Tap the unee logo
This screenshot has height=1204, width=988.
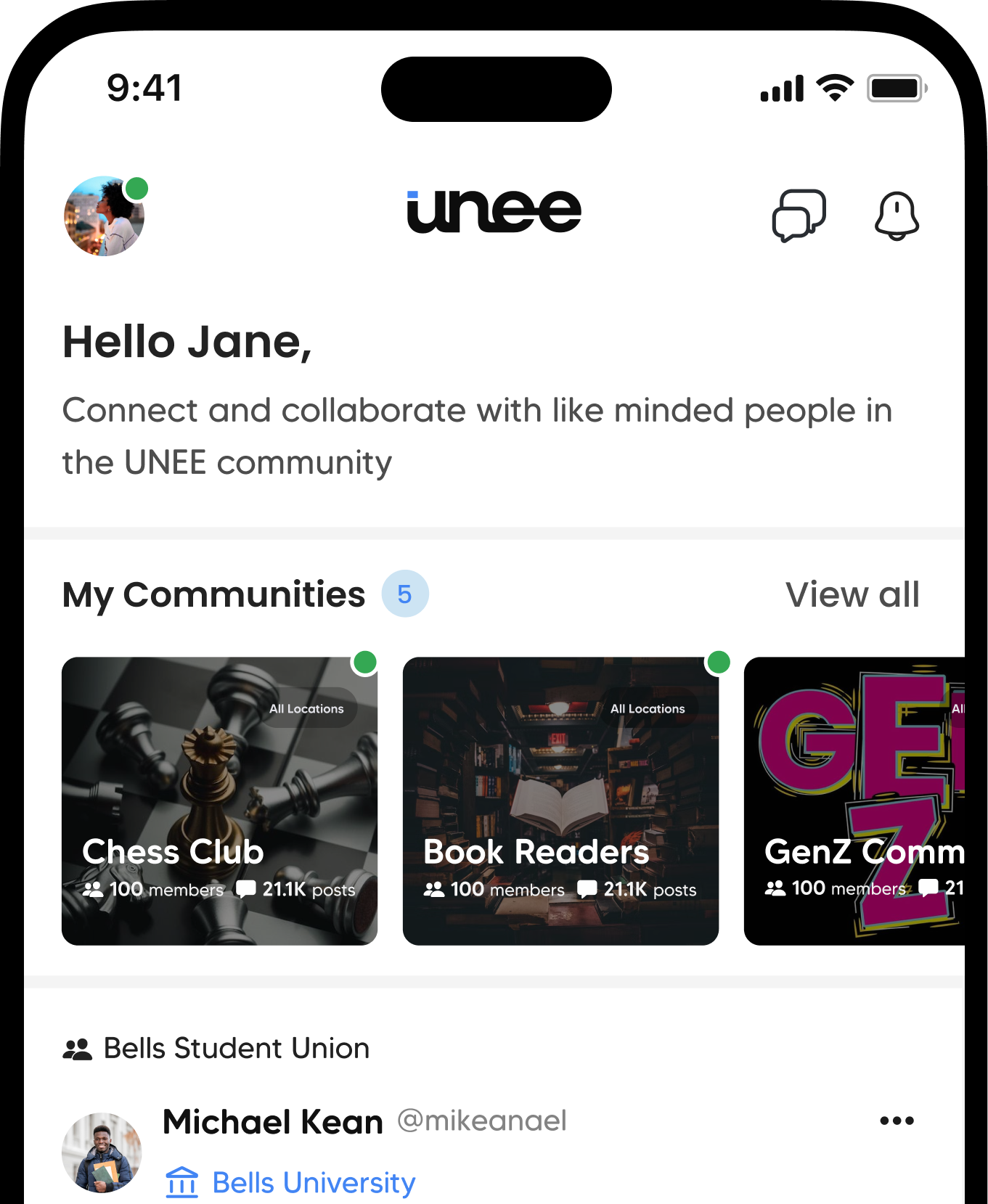(x=494, y=209)
